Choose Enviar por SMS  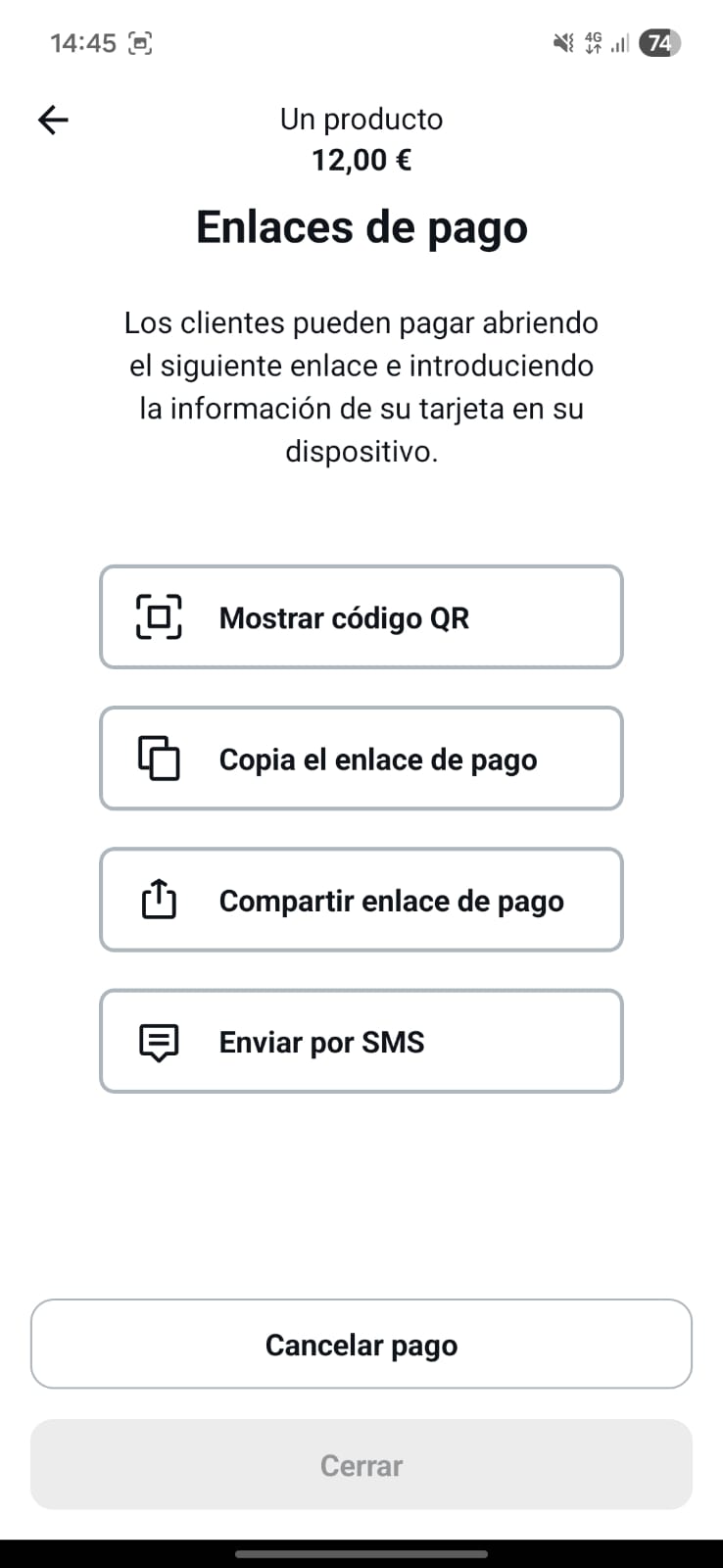tap(361, 1041)
